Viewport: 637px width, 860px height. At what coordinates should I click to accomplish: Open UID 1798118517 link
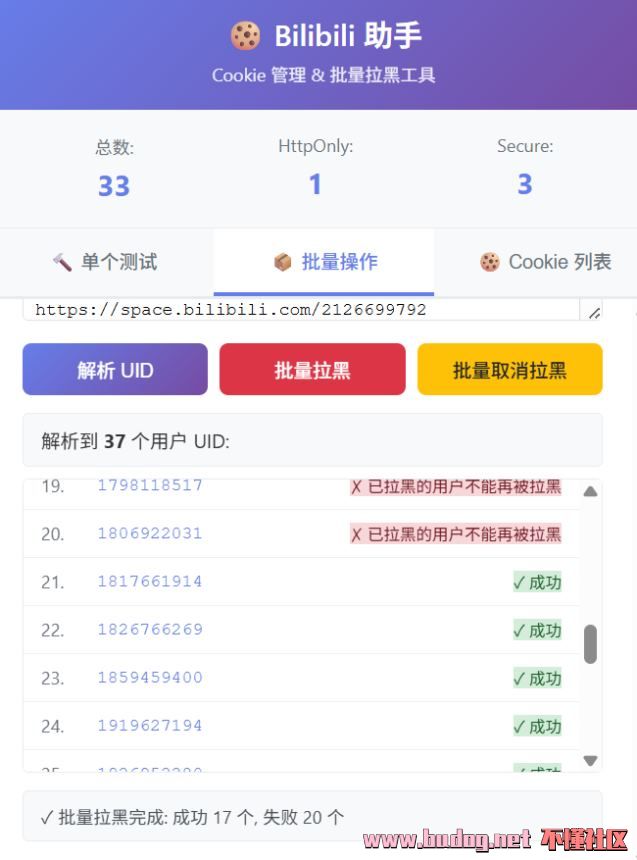[x=149, y=485]
